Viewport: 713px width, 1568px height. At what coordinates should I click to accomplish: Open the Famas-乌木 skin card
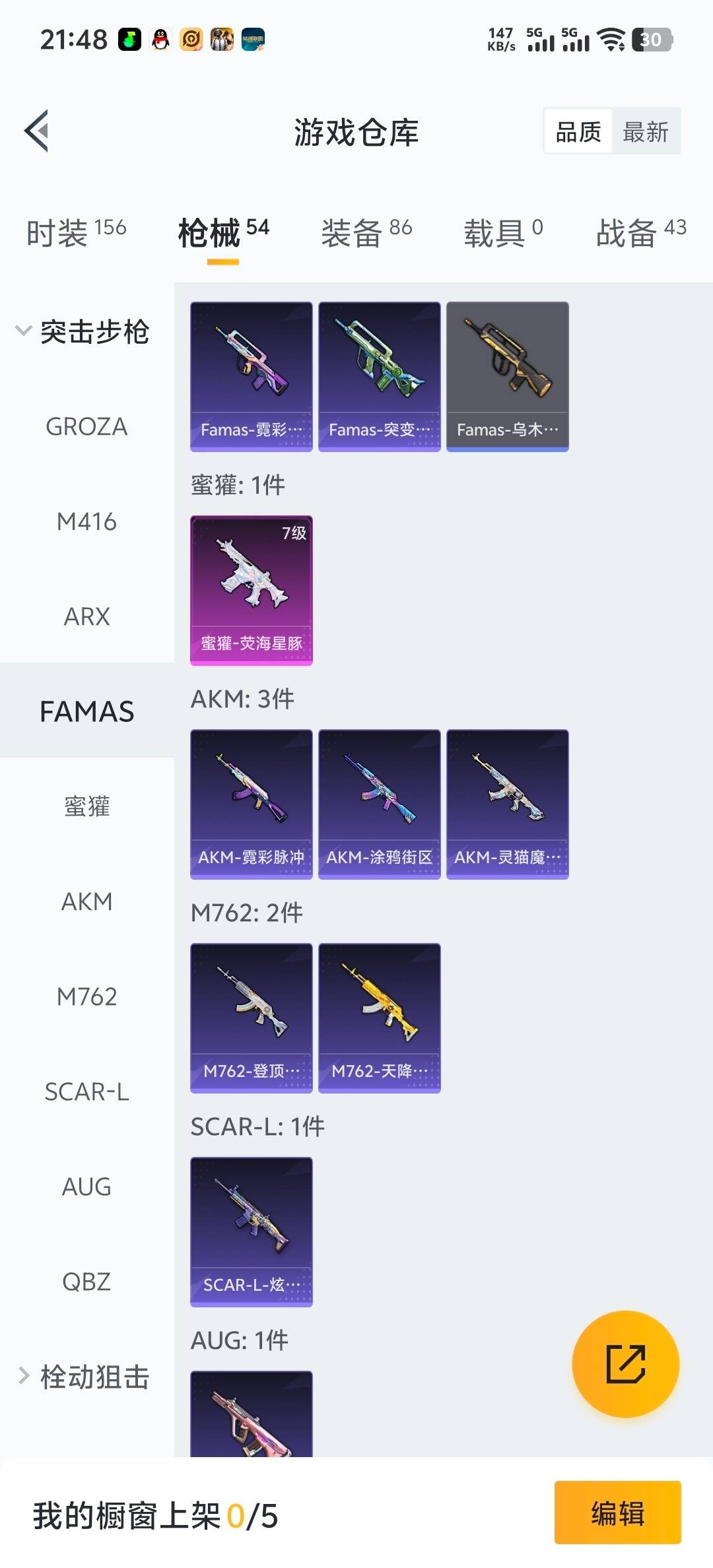point(507,376)
